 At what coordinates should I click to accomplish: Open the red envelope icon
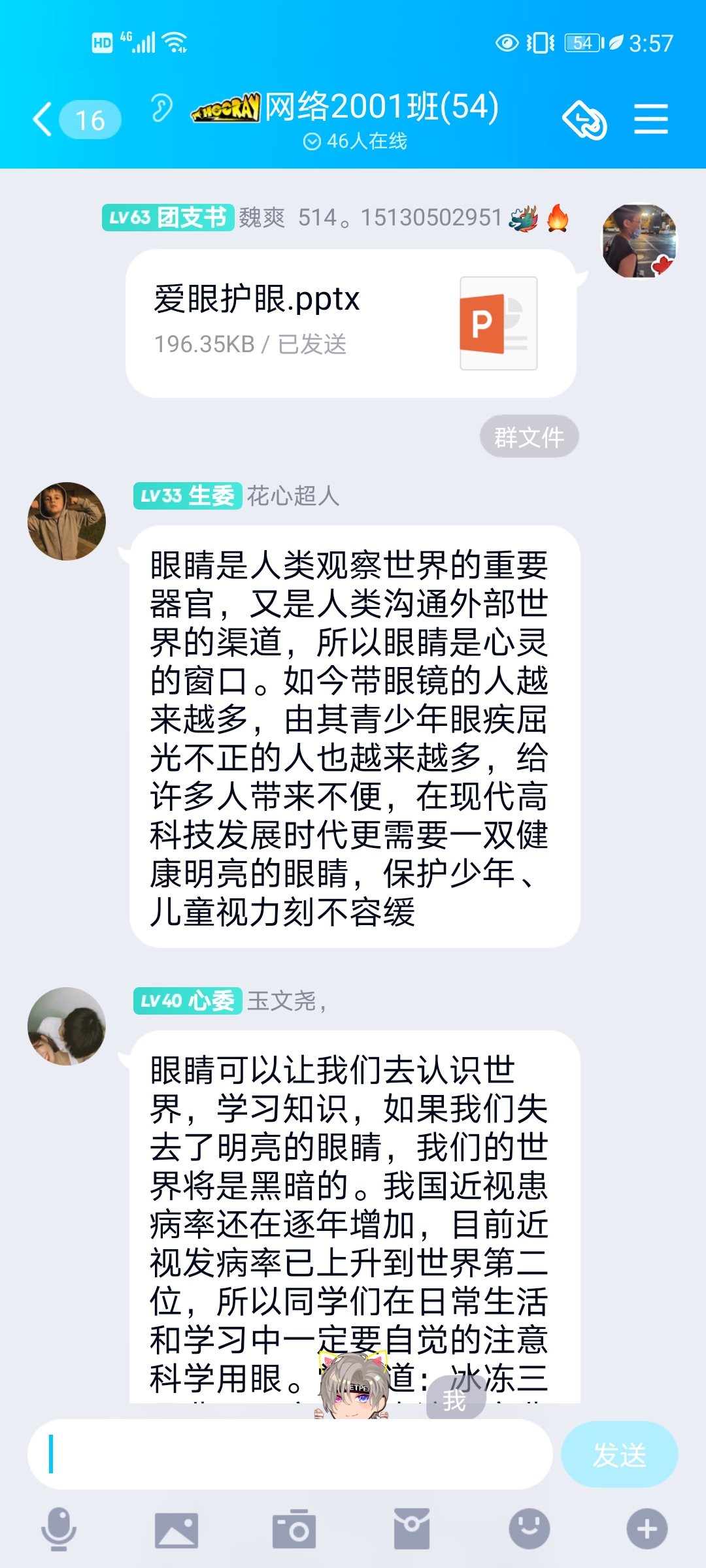click(412, 1529)
